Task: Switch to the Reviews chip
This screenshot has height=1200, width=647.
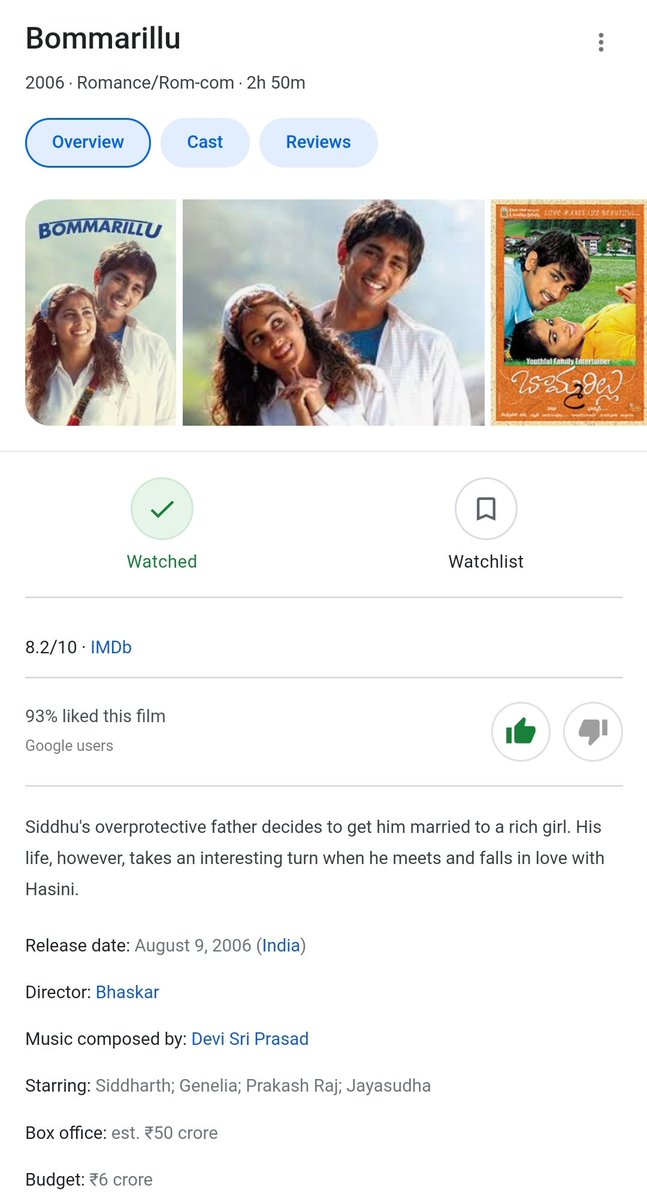Action: click(318, 142)
